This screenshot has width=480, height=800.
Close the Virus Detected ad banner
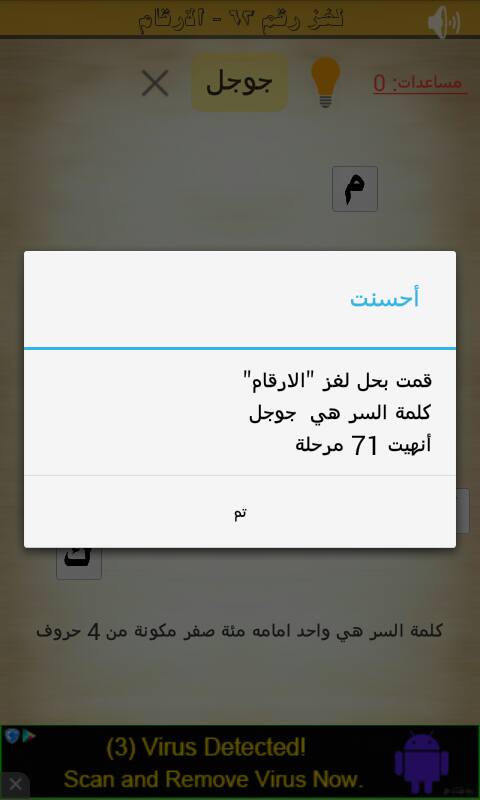[x=15, y=785]
